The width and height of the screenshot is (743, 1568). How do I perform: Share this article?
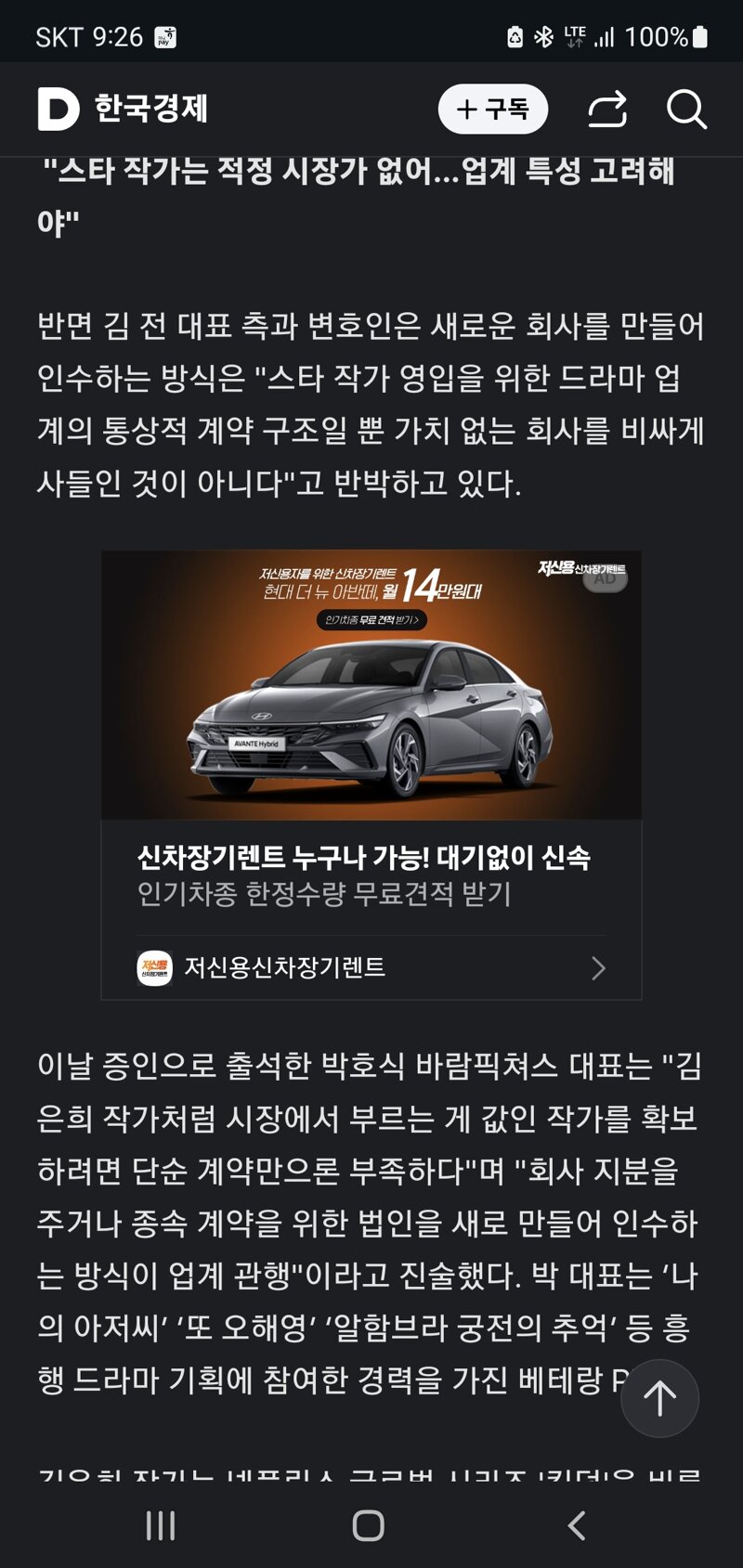pyautogui.click(x=607, y=110)
